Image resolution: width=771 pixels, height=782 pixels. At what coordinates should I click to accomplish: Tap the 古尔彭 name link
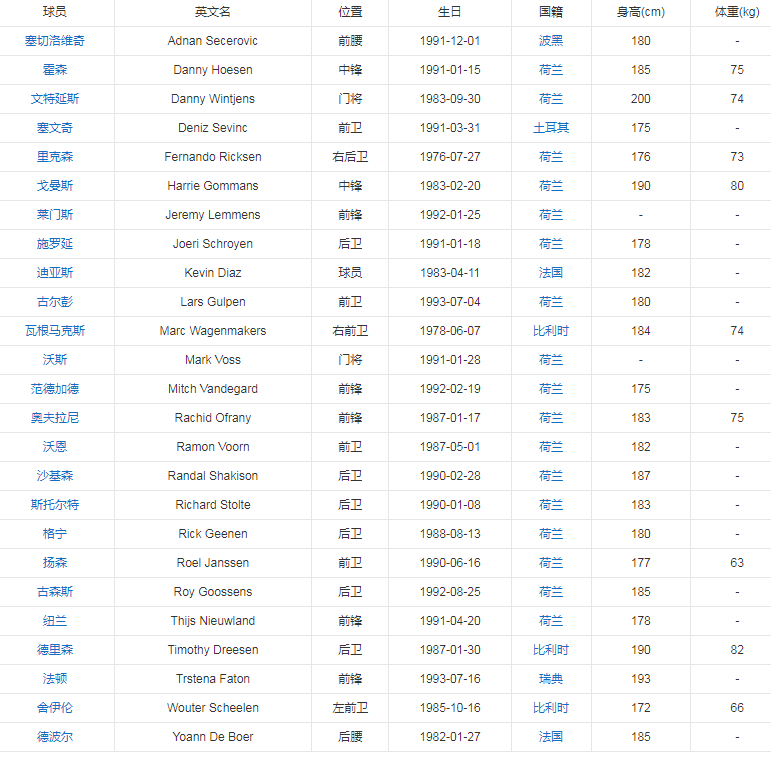[x=55, y=302]
